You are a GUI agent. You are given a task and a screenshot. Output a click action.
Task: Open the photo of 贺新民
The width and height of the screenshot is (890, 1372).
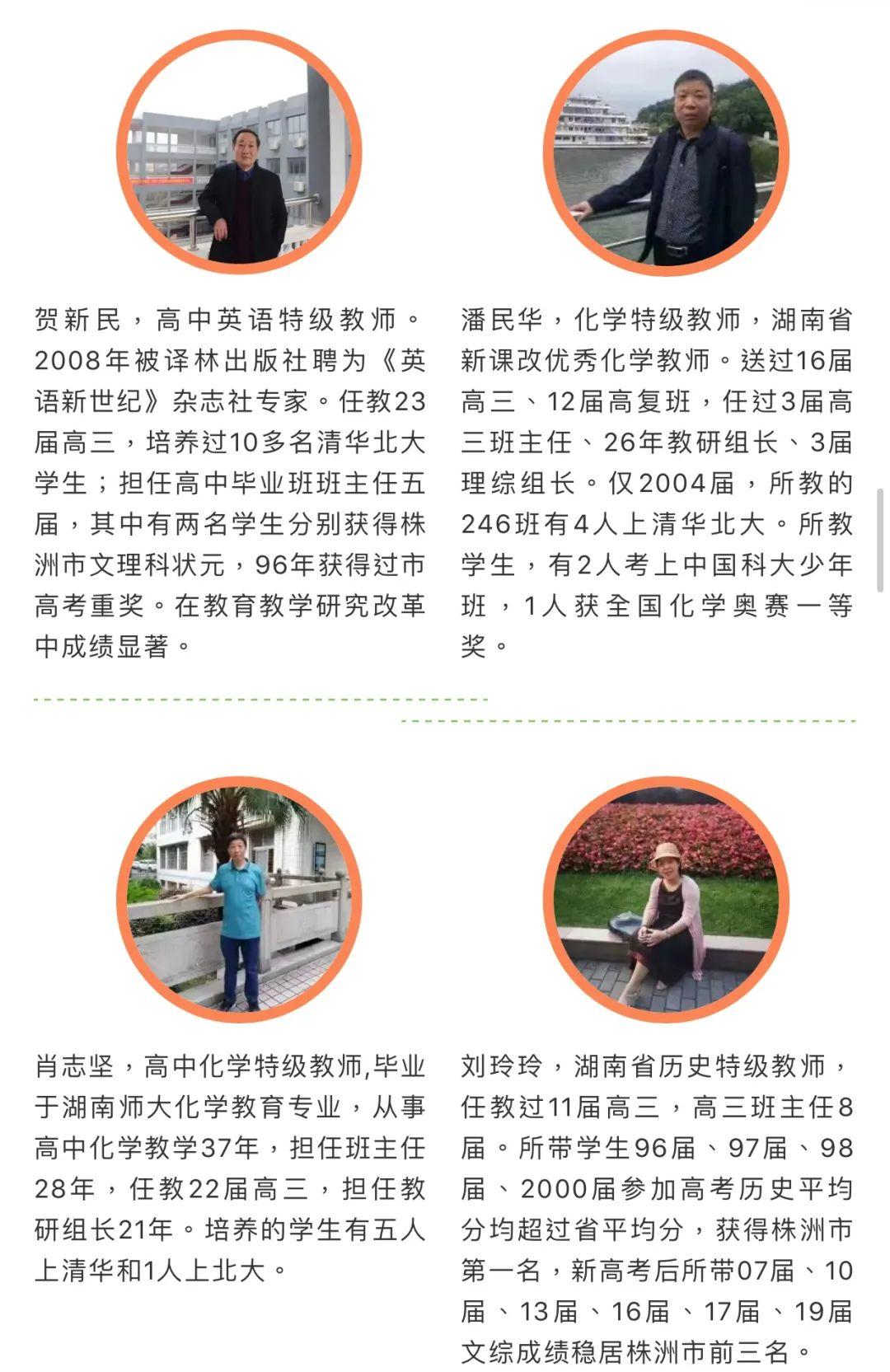pyautogui.click(x=239, y=152)
